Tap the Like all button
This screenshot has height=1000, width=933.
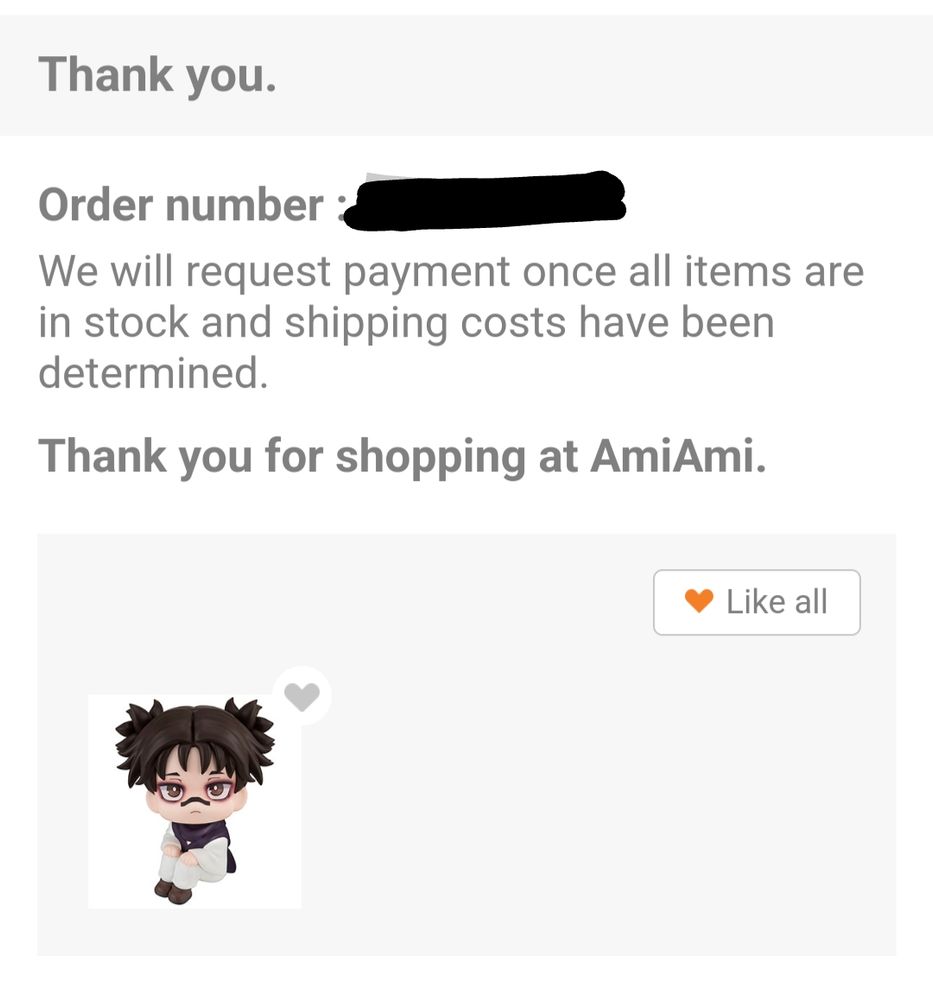[756, 602]
